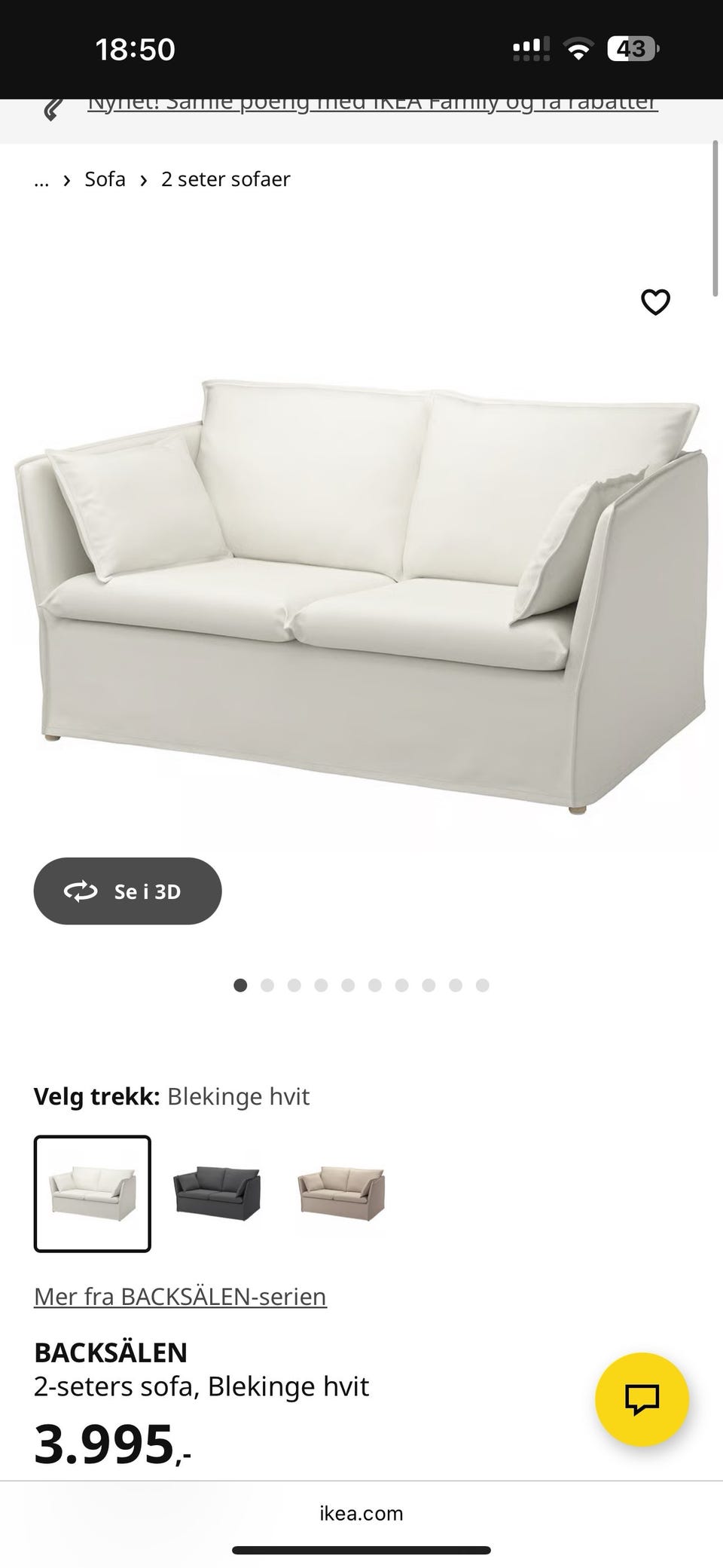
Task: Open the 2 seter sofaer category
Action: click(225, 179)
